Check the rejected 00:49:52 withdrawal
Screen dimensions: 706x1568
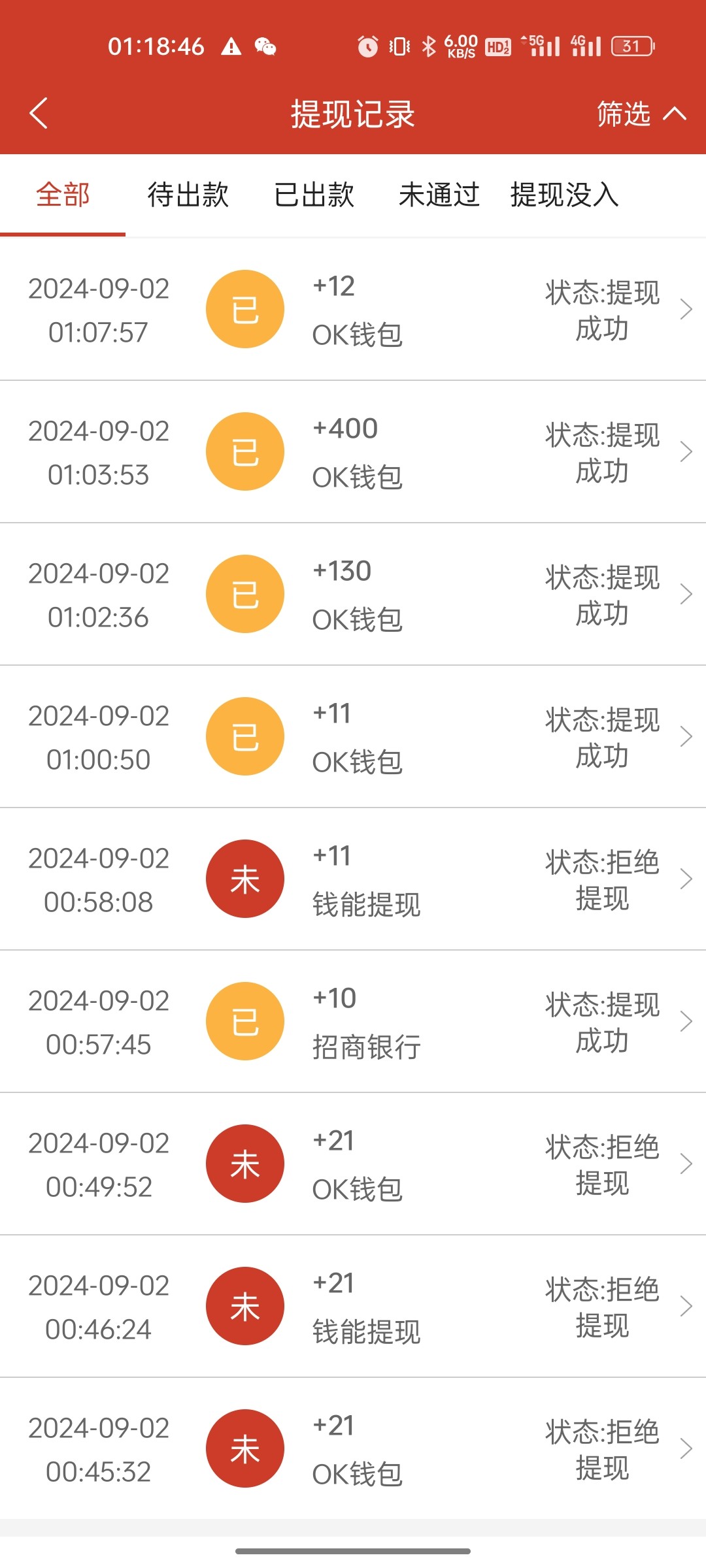353,1164
